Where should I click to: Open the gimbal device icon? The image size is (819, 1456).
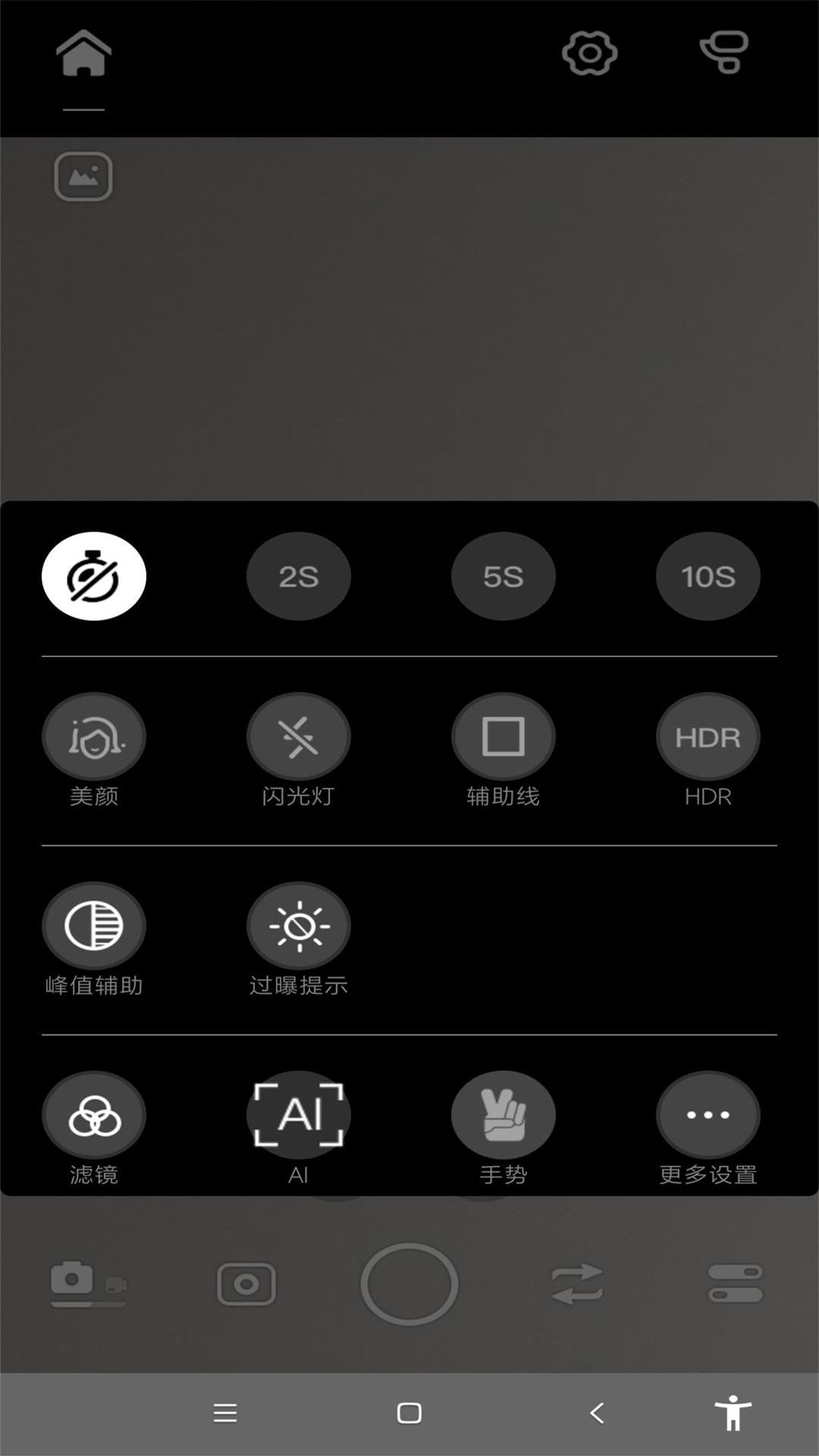724,52
